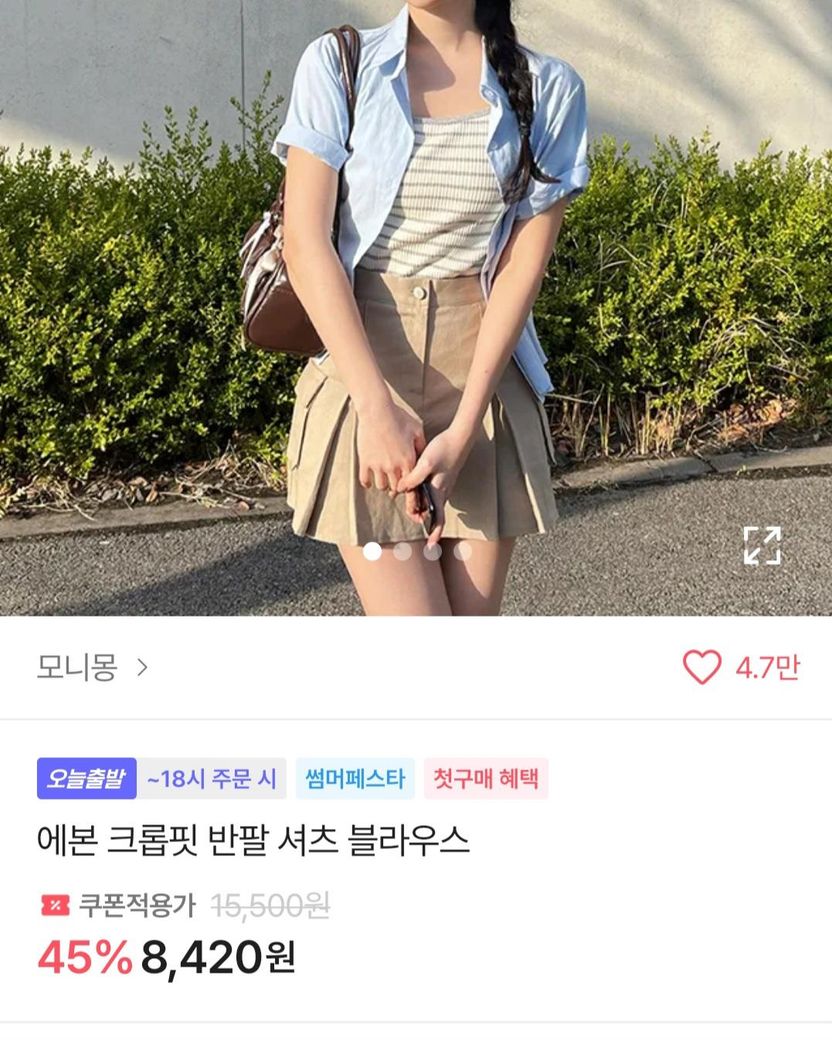Select the second image page indicator dot

403,551
